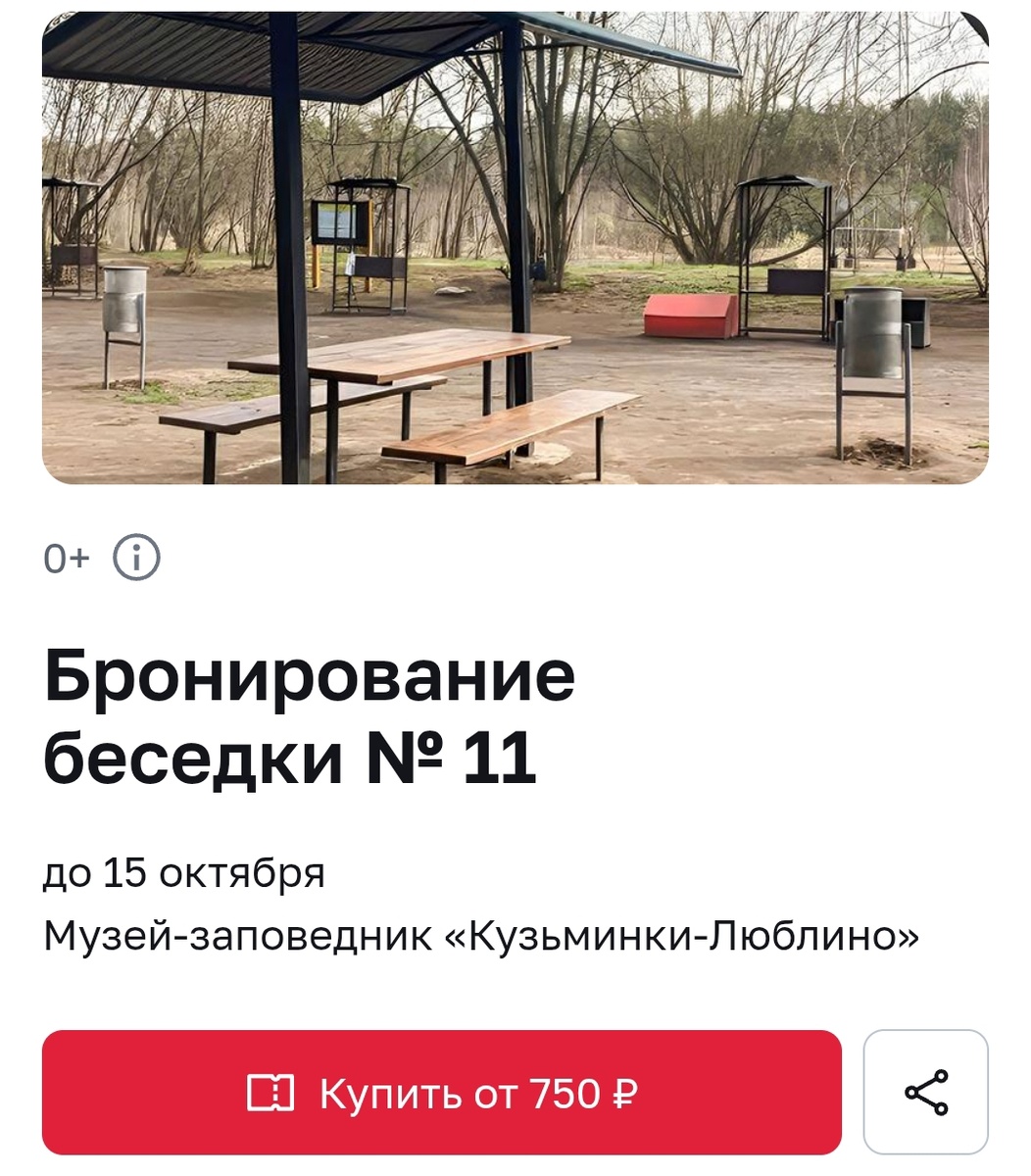Buy a ticket from 750 ₽
The image size is (1031, 1176).
coord(442,1092)
